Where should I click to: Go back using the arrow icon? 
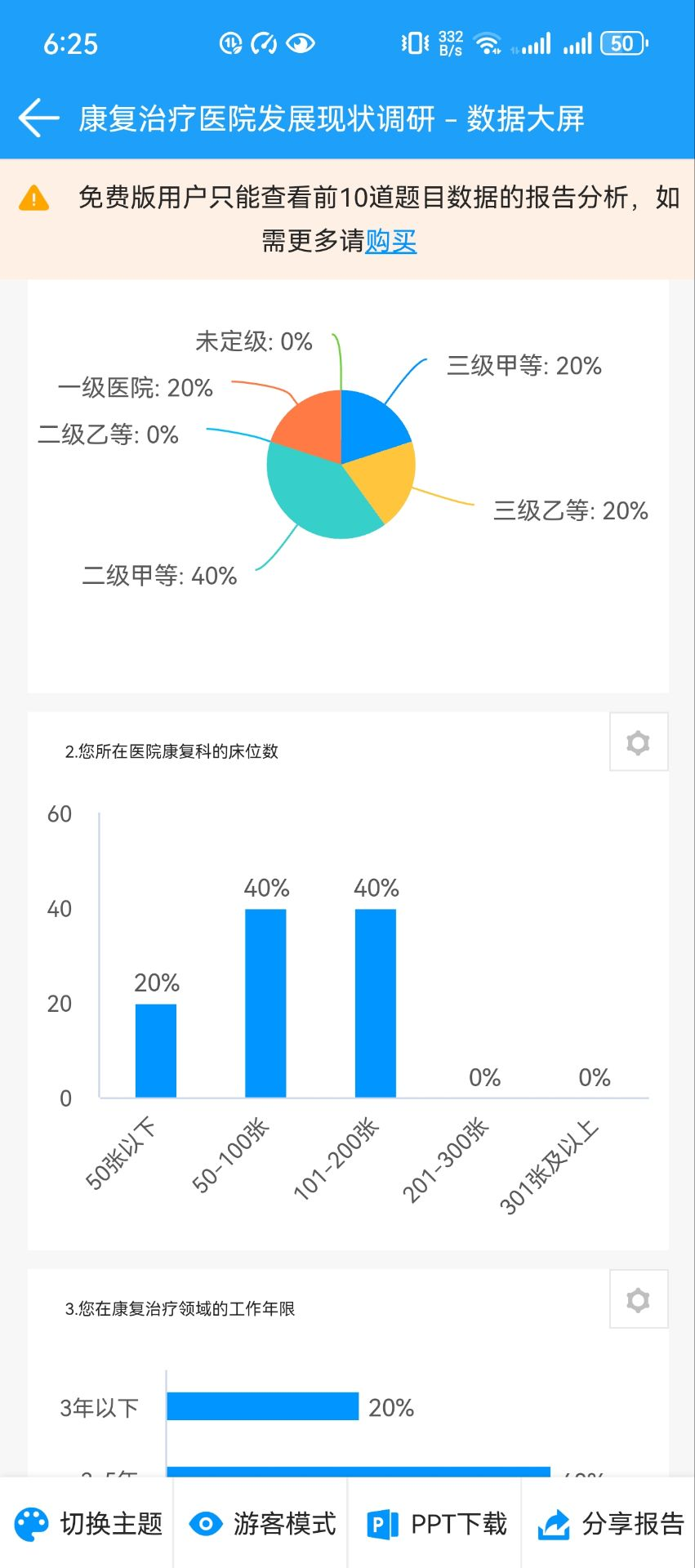[x=38, y=118]
